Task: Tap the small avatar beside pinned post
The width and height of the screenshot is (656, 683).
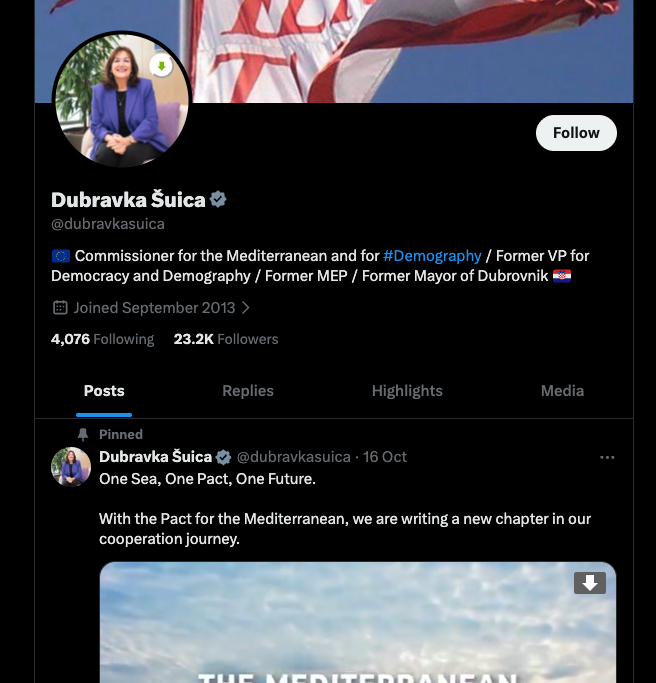Action: (x=71, y=467)
